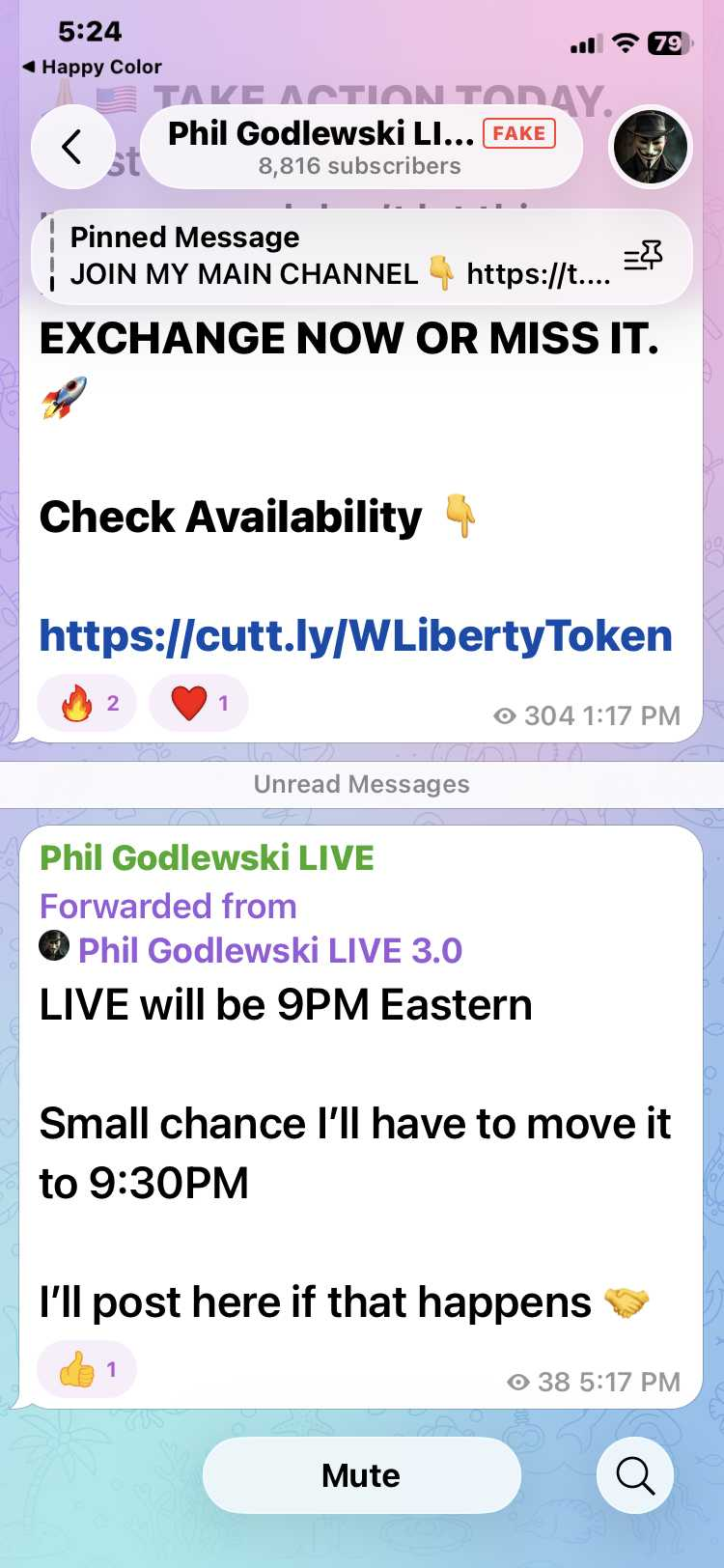
Task: React with the red heart
Action: (199, 703)
